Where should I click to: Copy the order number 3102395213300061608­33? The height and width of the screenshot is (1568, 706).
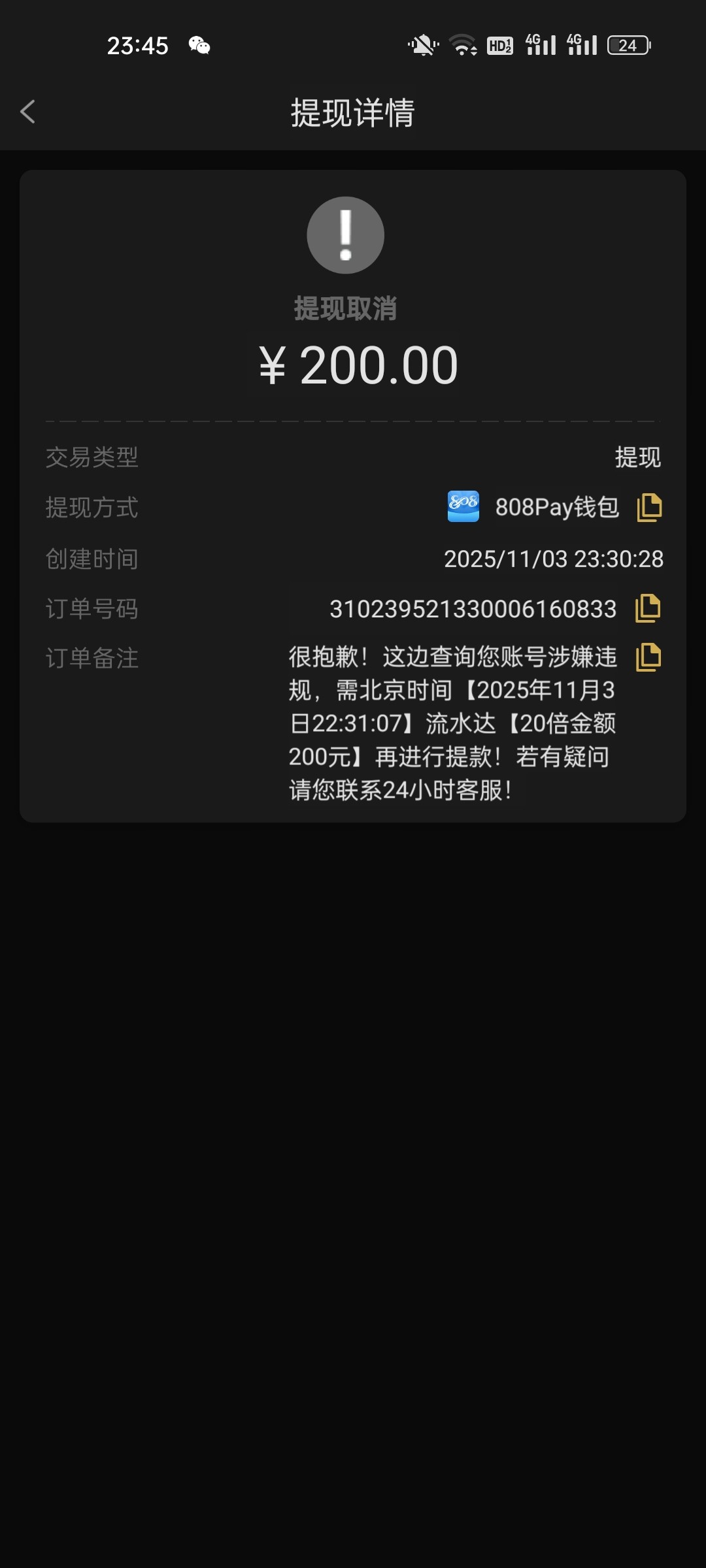648,608
